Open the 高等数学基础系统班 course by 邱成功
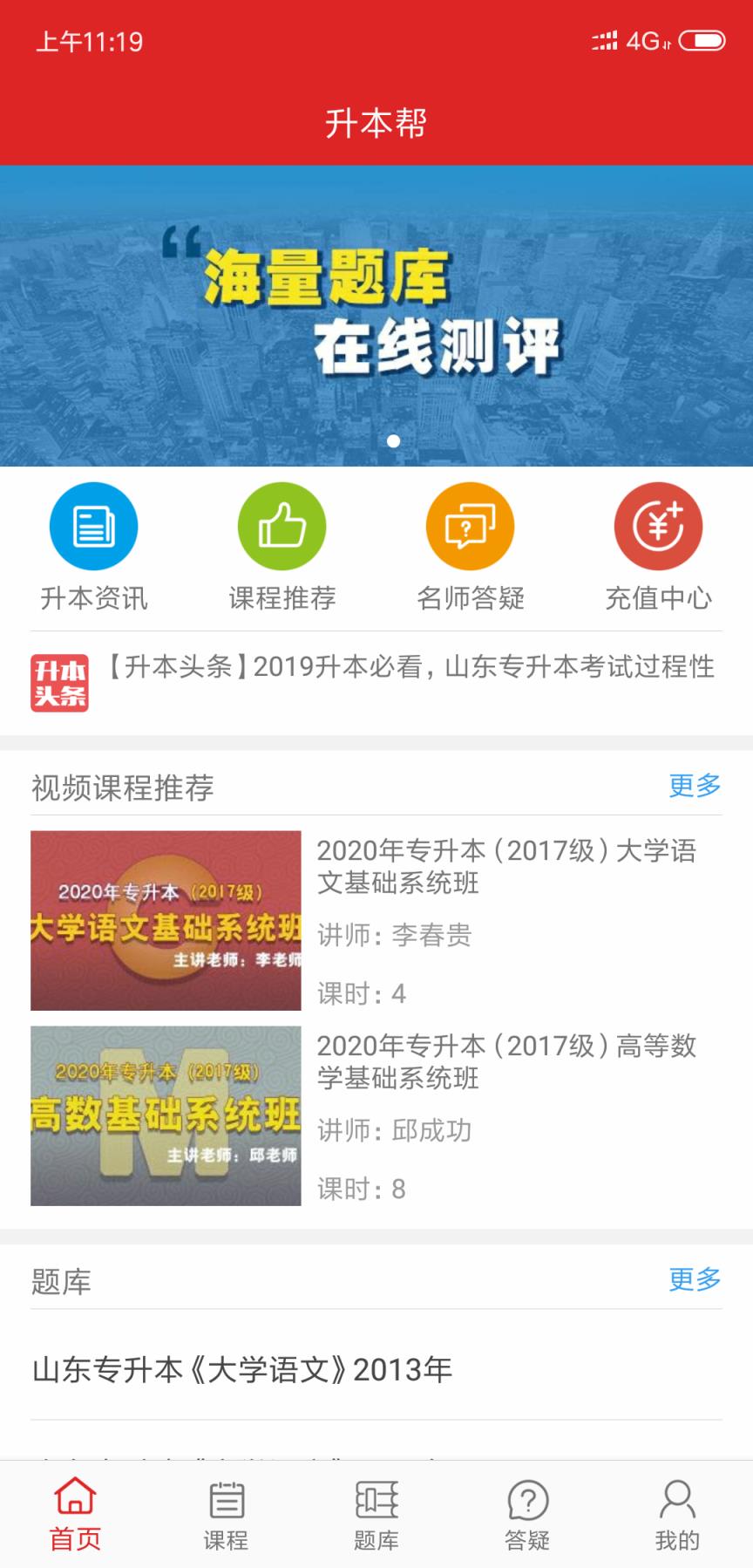Image resolution: width=753 pixels, height=1568 pixels. coord(376,1115)
